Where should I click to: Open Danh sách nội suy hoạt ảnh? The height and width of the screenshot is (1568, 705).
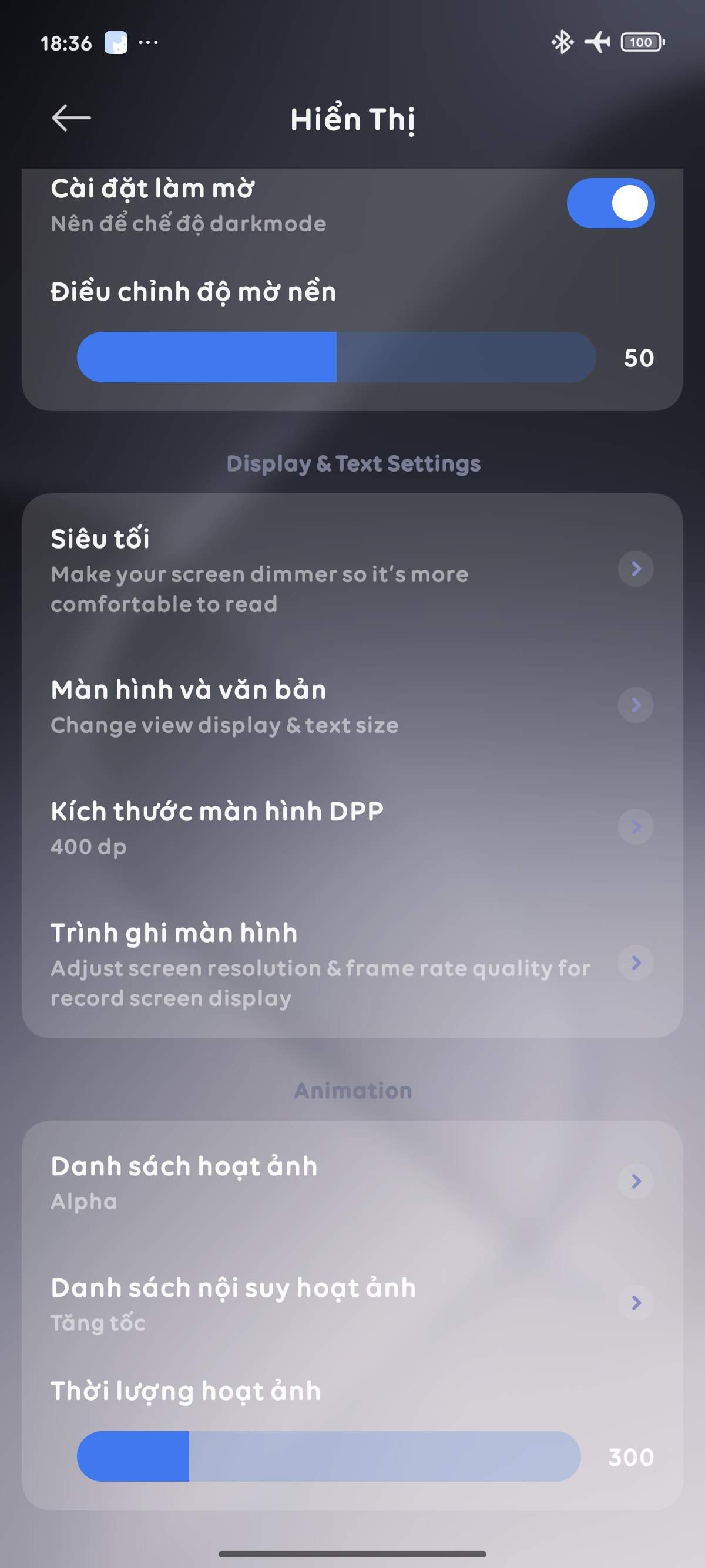[352, 1303]
